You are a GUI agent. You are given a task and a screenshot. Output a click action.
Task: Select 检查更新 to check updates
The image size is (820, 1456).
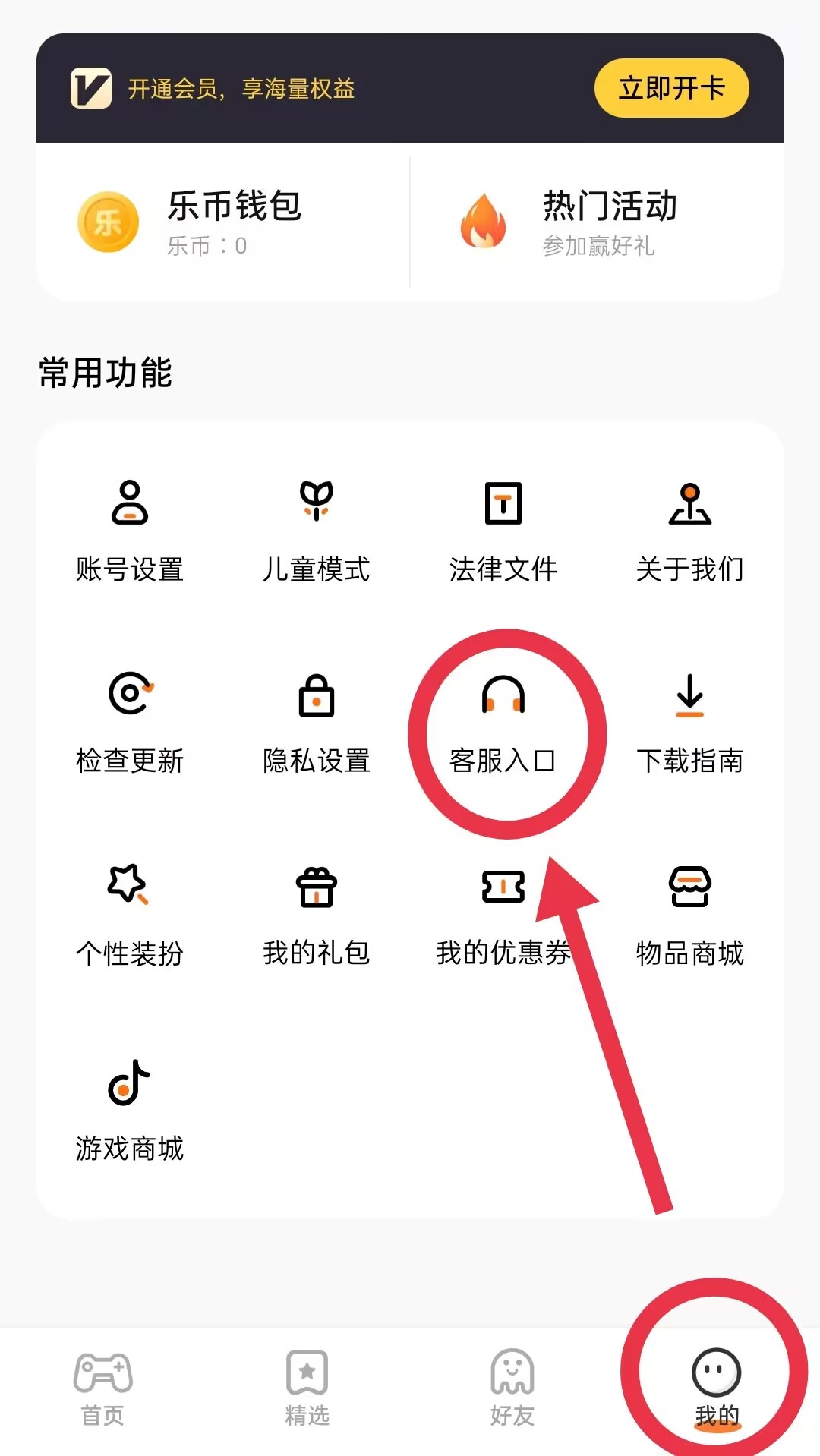click(x=130, y=723)
